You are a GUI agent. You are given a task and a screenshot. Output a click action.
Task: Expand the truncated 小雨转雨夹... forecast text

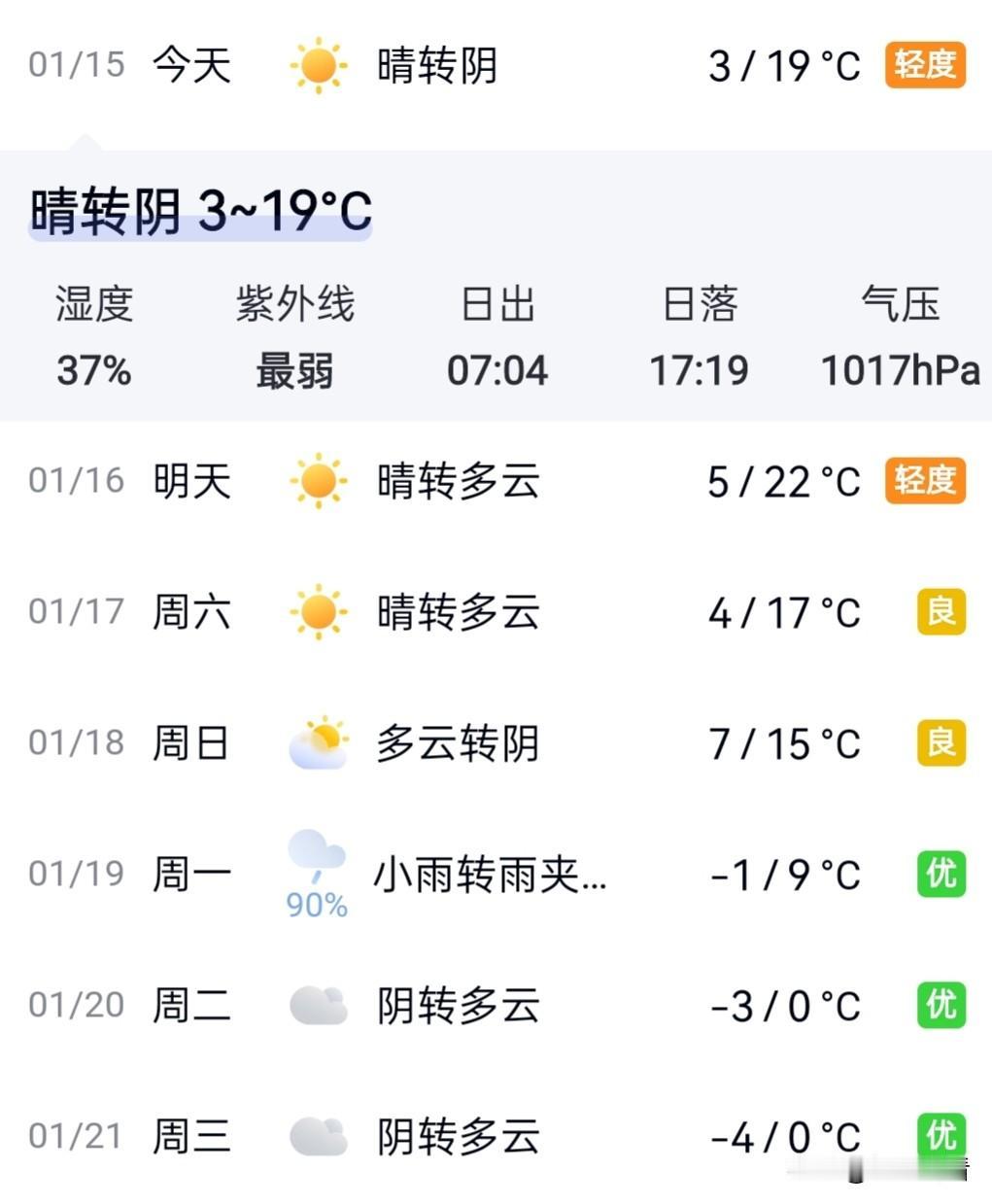491,874
